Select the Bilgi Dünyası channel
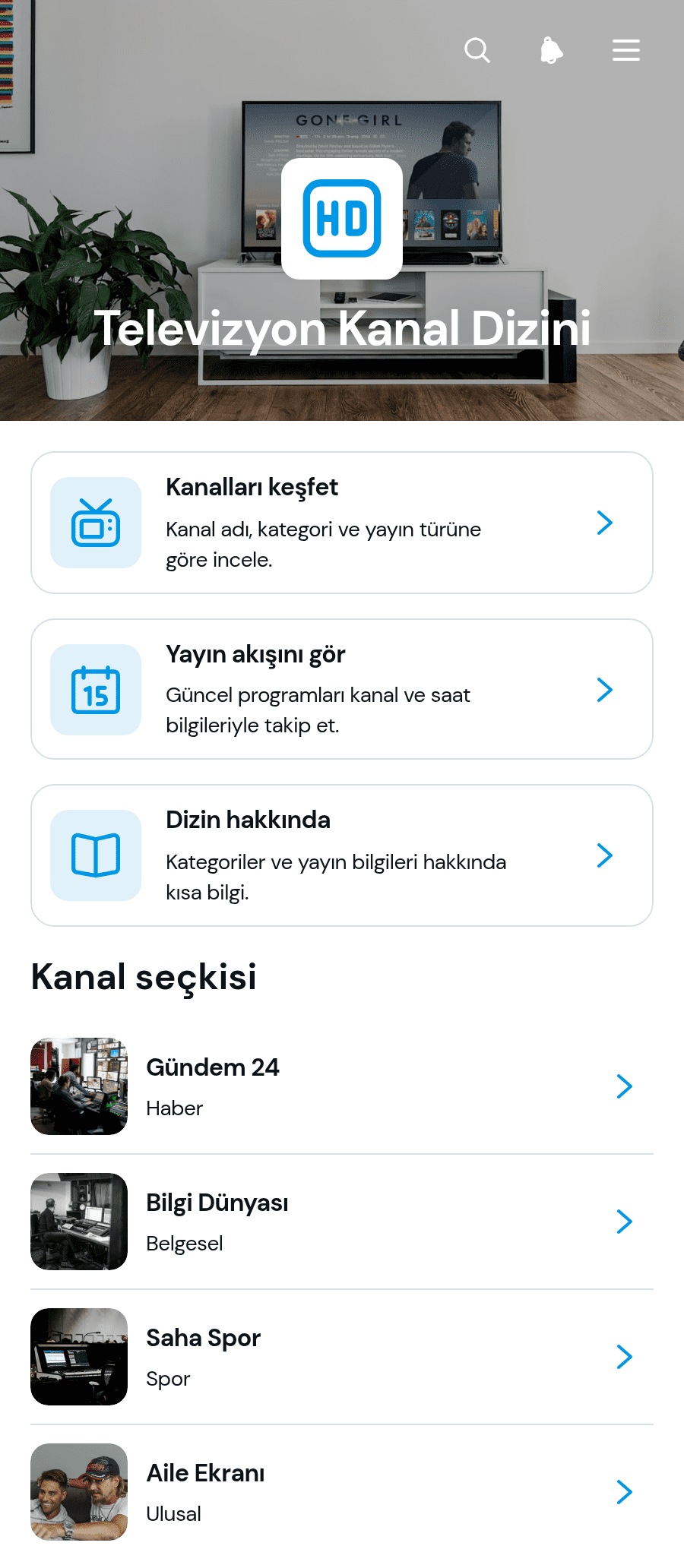The image size is (684, 1568). (x=342, y=1222)
